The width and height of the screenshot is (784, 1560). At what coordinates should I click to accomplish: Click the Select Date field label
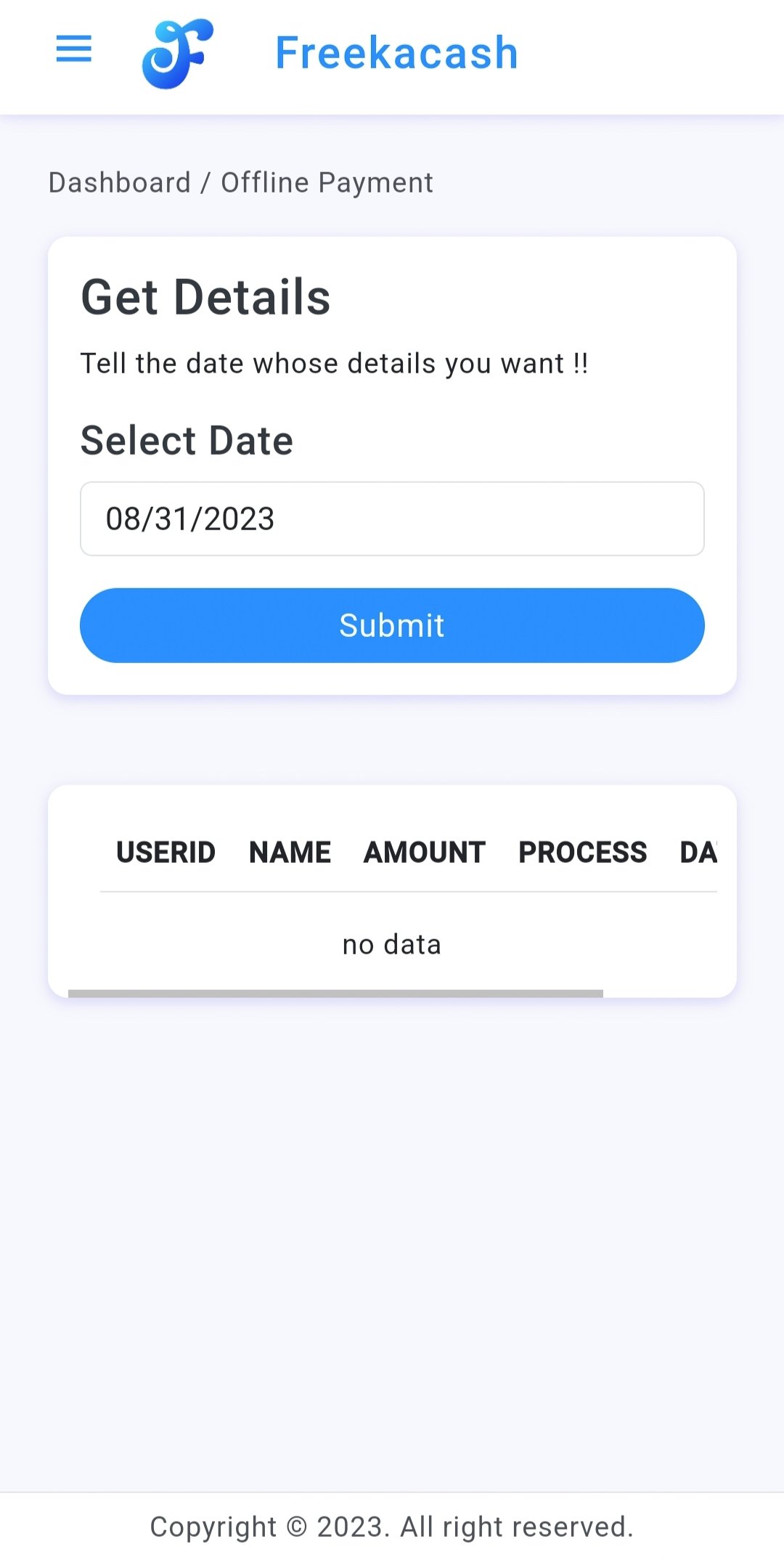tap(187, 439)
